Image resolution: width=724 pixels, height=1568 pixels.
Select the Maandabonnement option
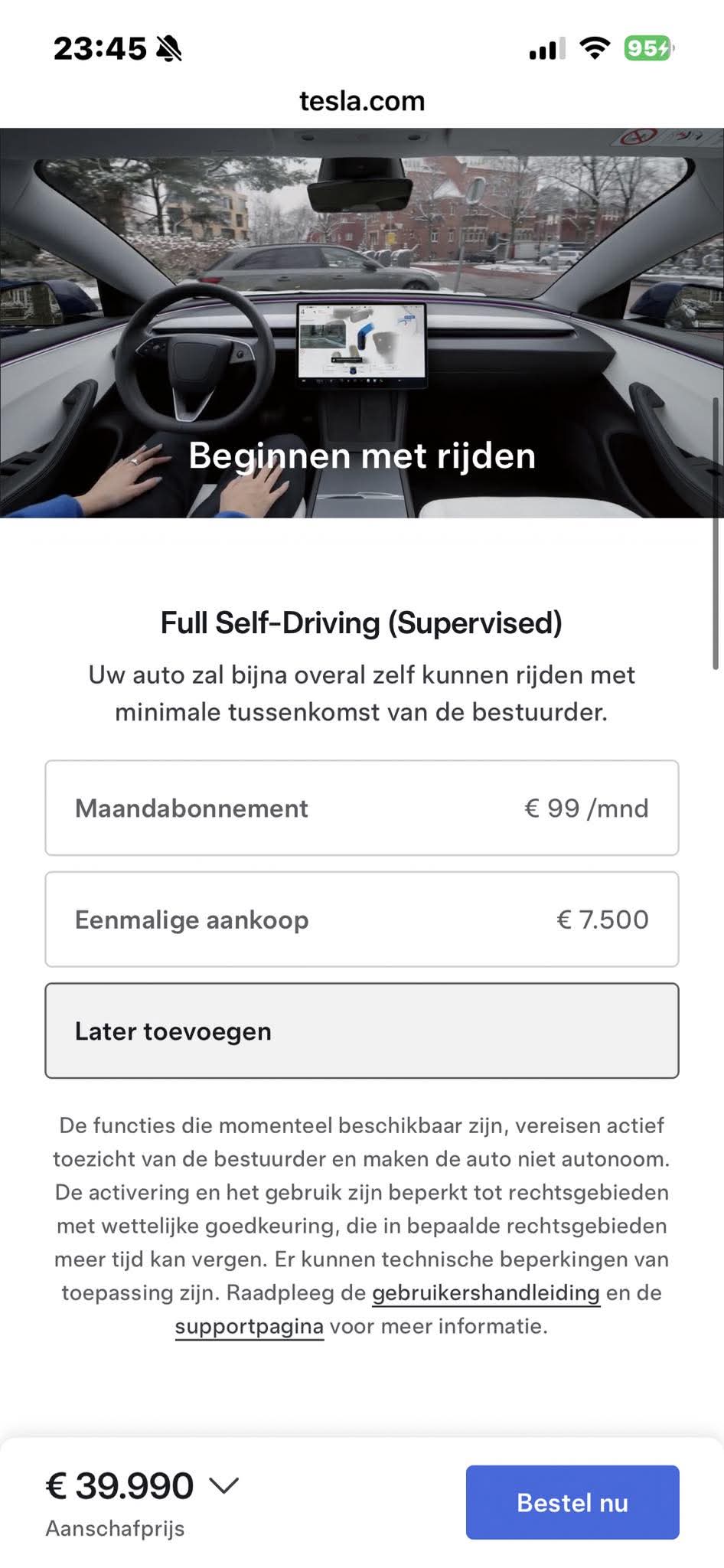362,808
